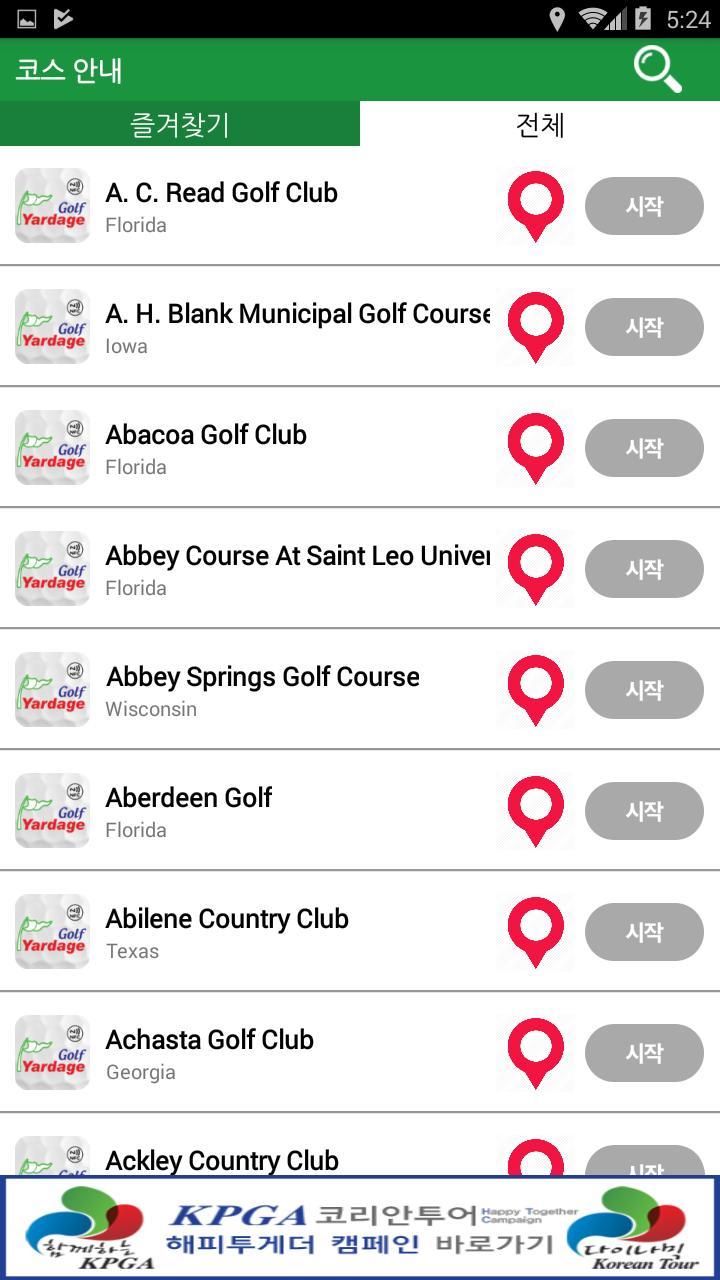Open the search icon in the toolbar
The width and height of the screenshot is (720, 1280).
click(x=657, y=70)
